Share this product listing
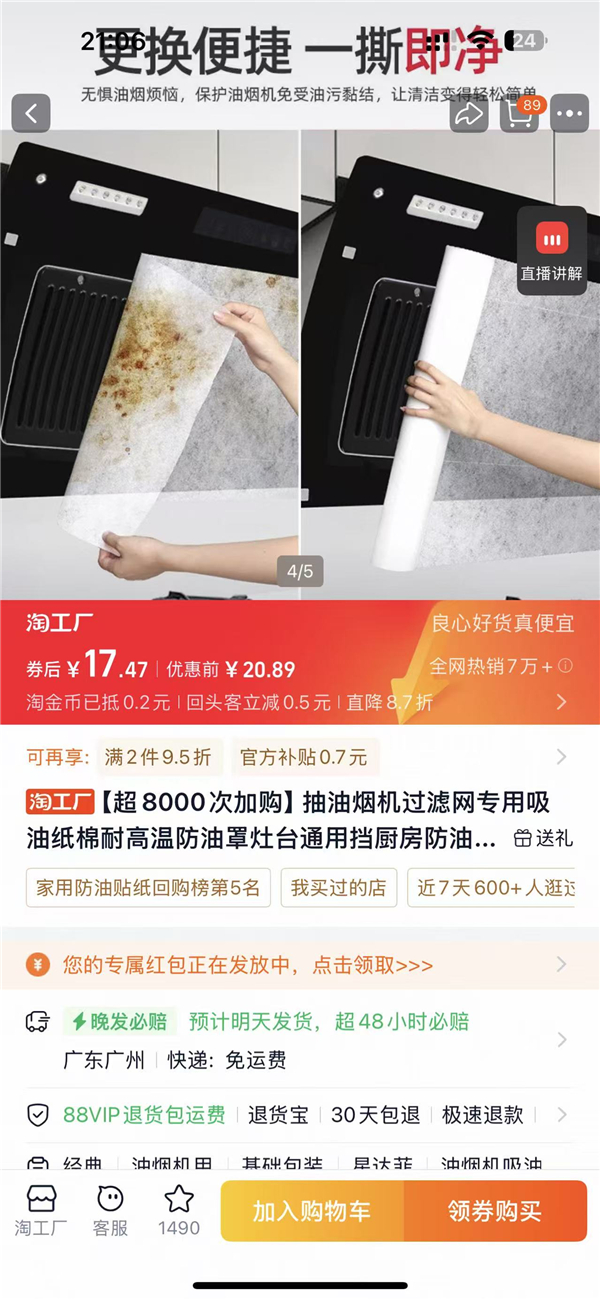 [469, 113]
